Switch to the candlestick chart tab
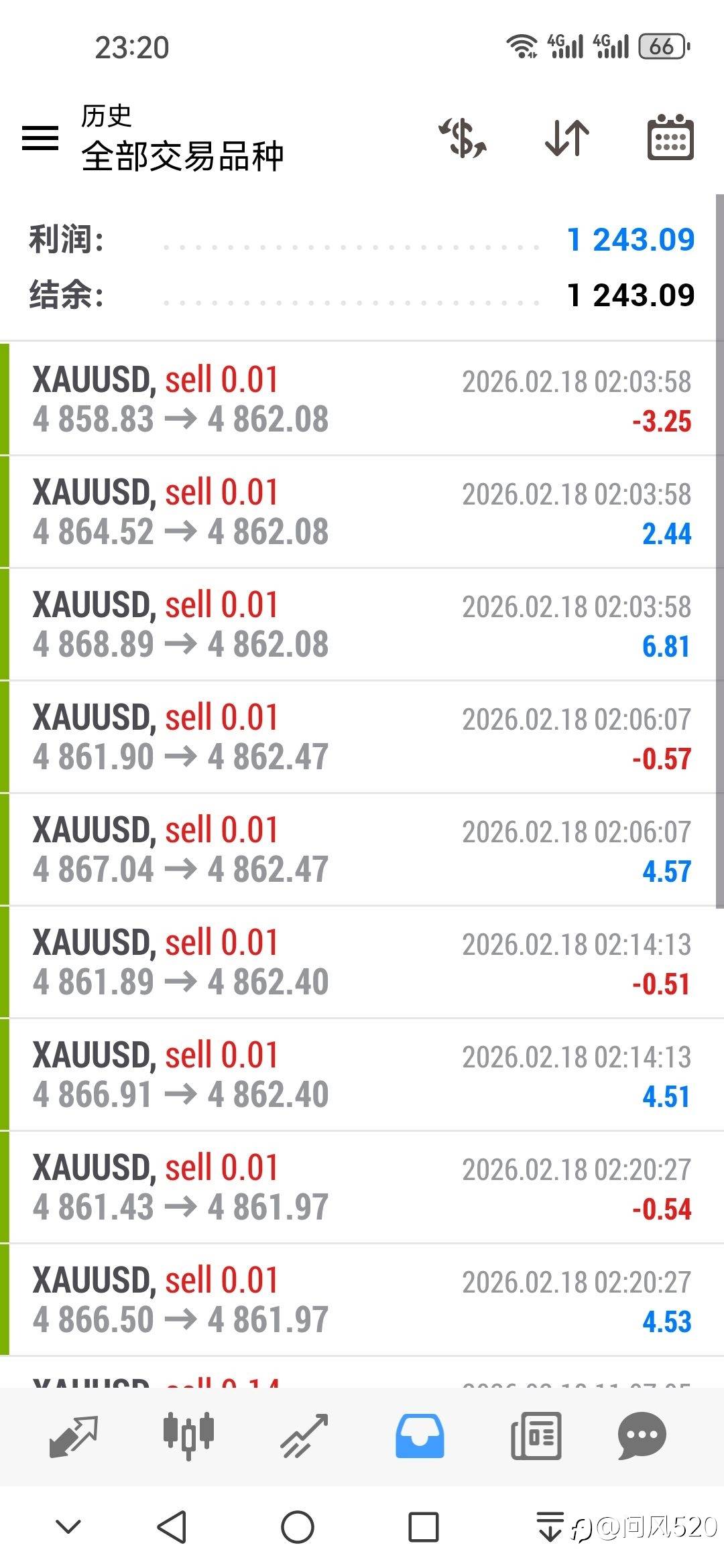 188,1436
